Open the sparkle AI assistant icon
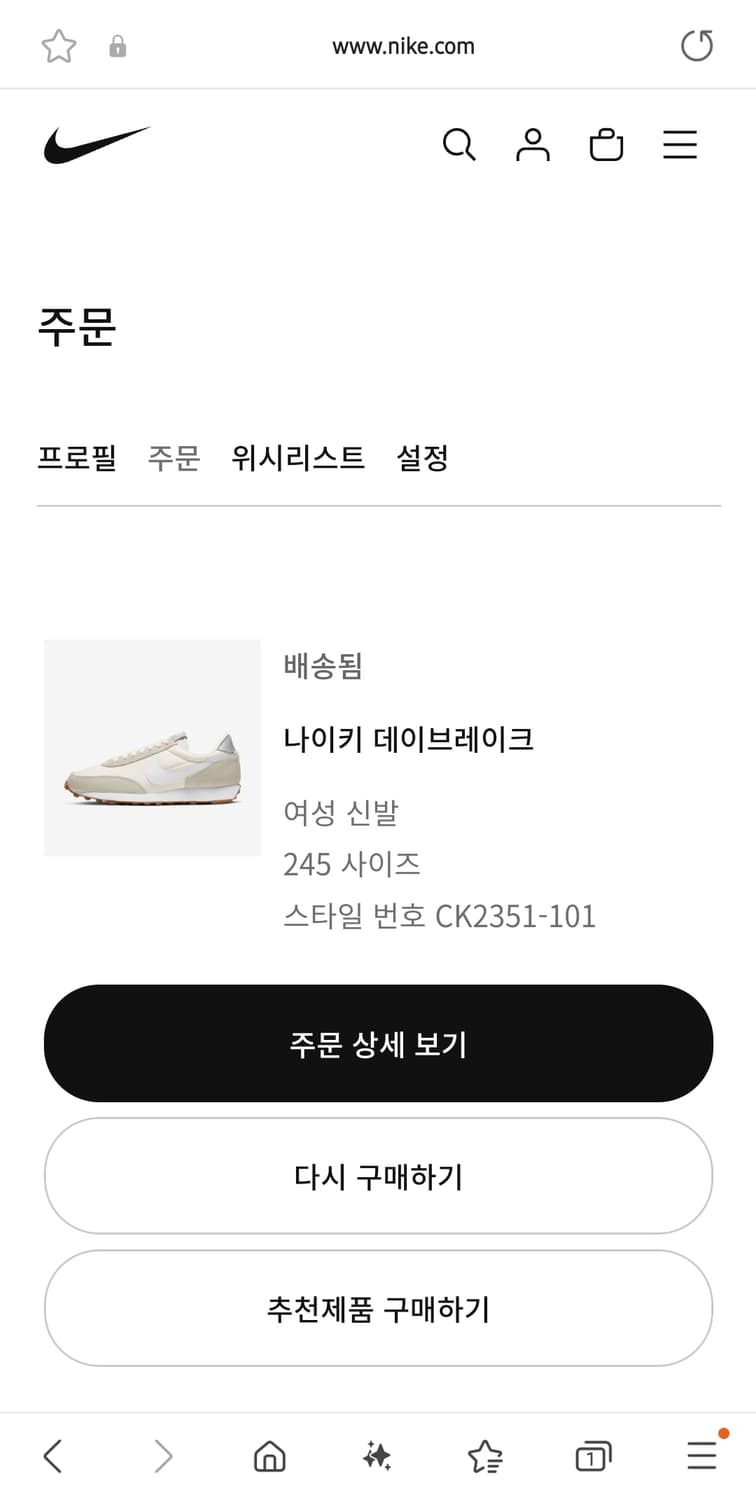756x1500 pixels. (x=377, y=1456)
